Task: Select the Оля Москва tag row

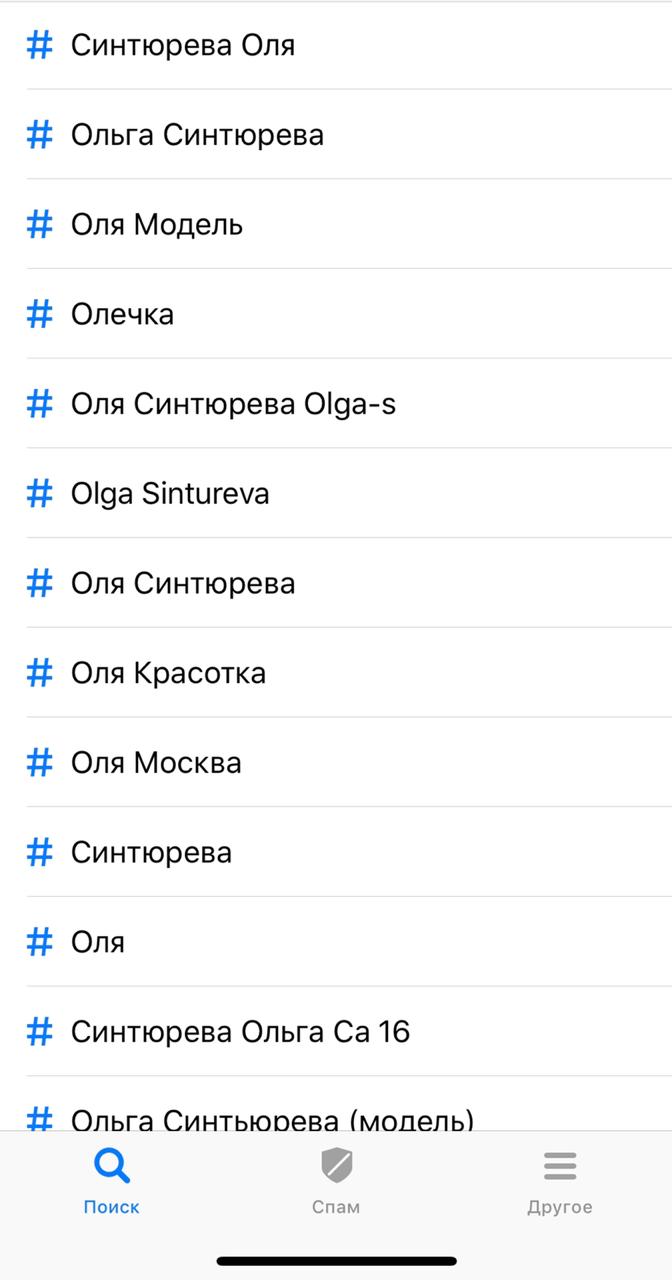Action: (336, 762)
